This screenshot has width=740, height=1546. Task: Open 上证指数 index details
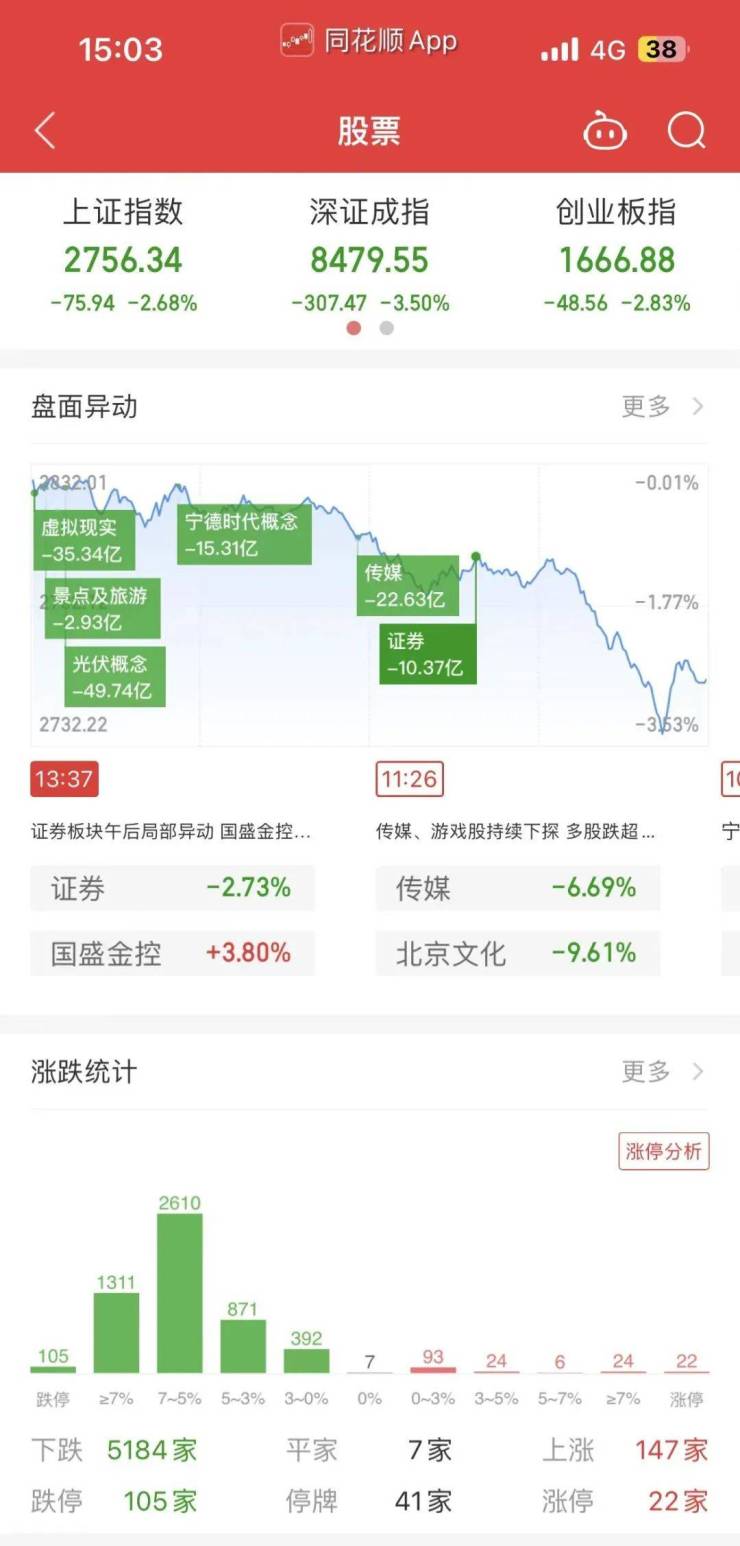[123, 257]
